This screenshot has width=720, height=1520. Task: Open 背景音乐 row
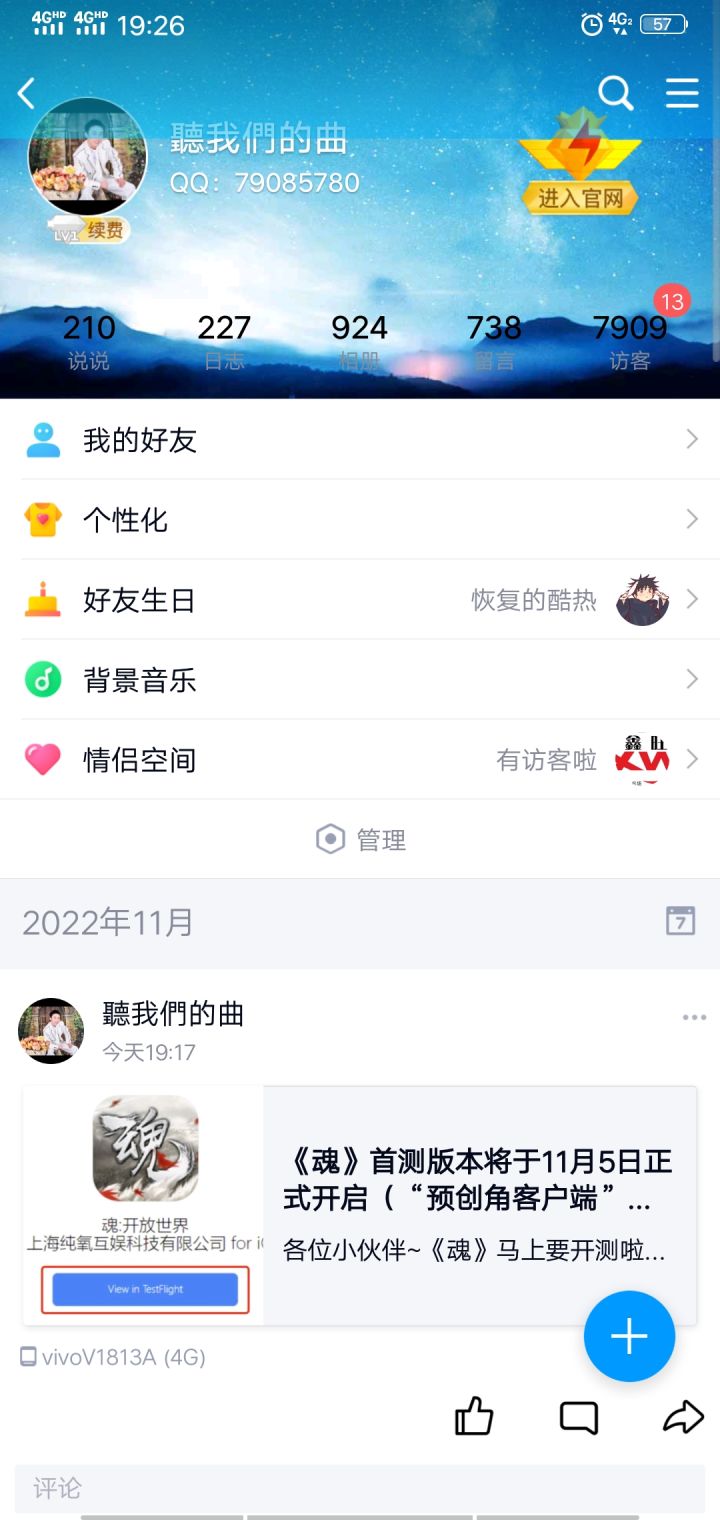point(360,679)
